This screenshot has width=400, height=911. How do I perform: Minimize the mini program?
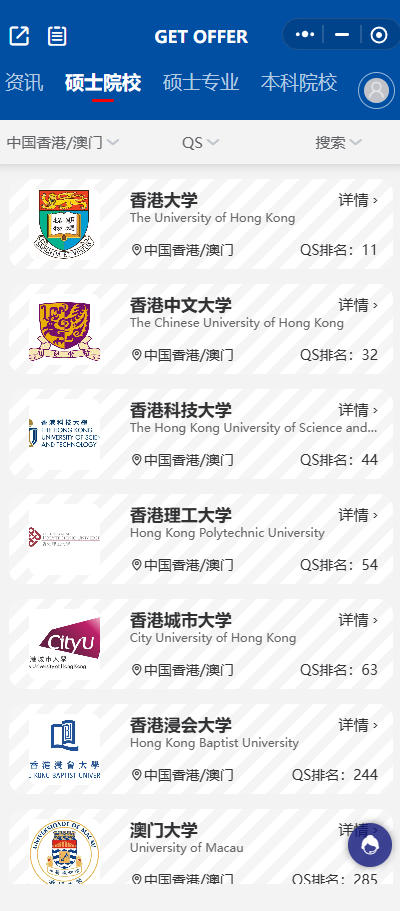342,35
